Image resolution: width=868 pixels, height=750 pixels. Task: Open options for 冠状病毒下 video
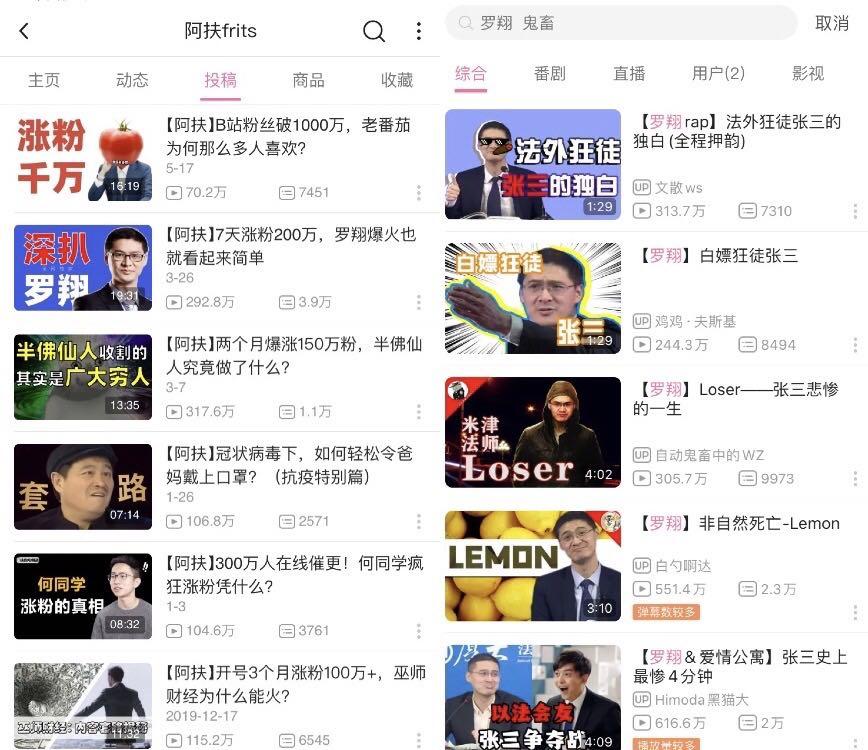[418, 522]
